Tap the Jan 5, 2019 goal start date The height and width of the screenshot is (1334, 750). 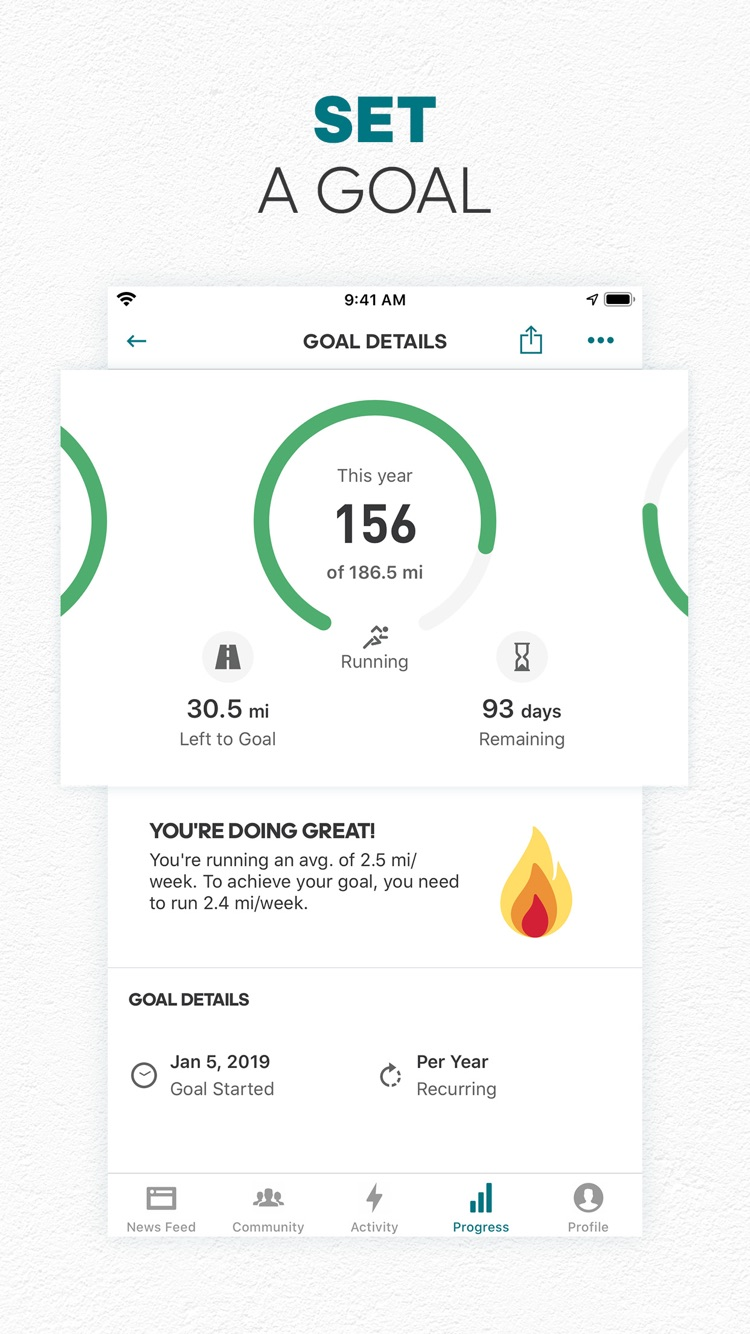point(222,1062)
